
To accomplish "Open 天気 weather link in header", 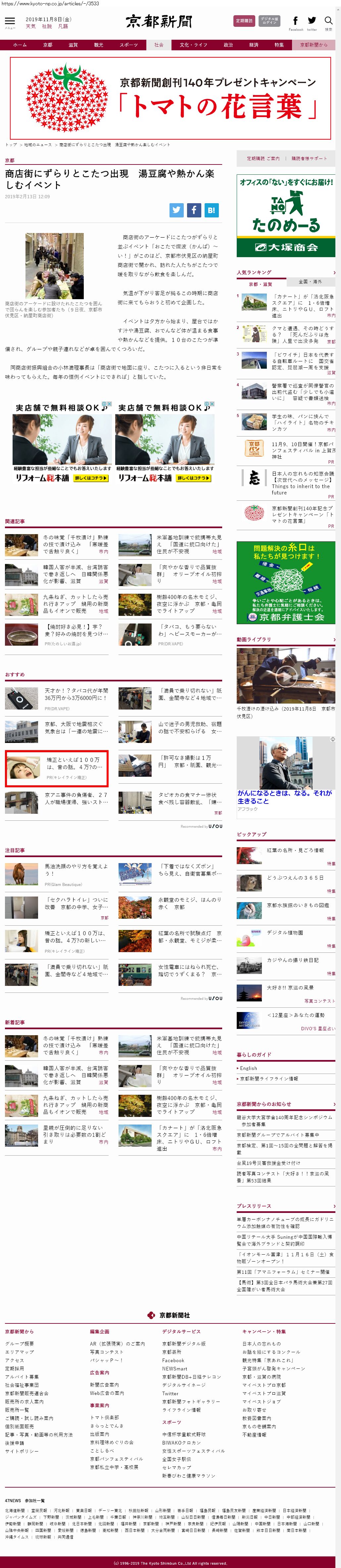I will [x=30, y=27].
